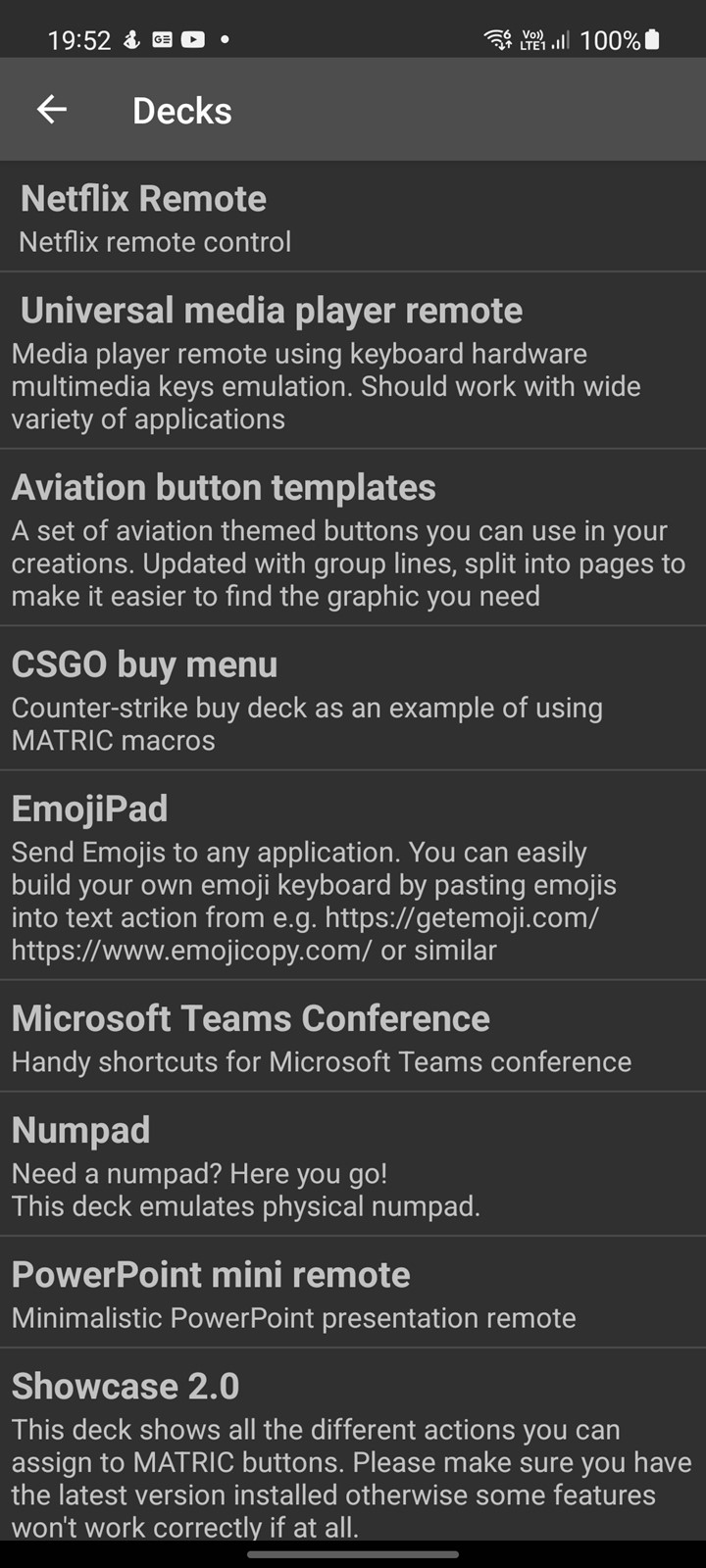Open the EmojiPad deck
Image resolution: width=706 pixels, height=1568 pixels.
point(353,875)
